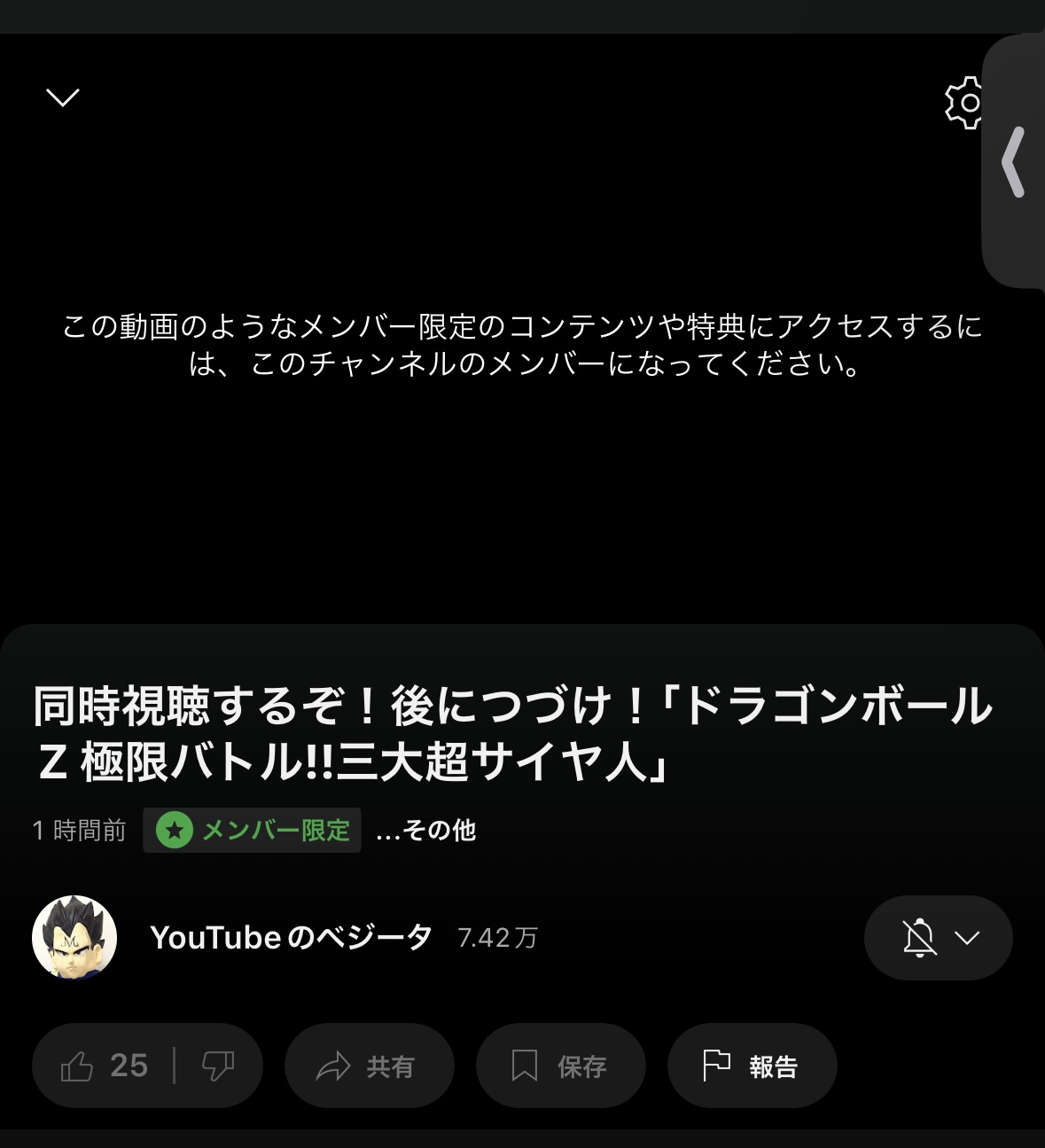Save the video with 保存
Image resolution: width=1045 pixels, height=1148 pixels.
pos(560,1066)
